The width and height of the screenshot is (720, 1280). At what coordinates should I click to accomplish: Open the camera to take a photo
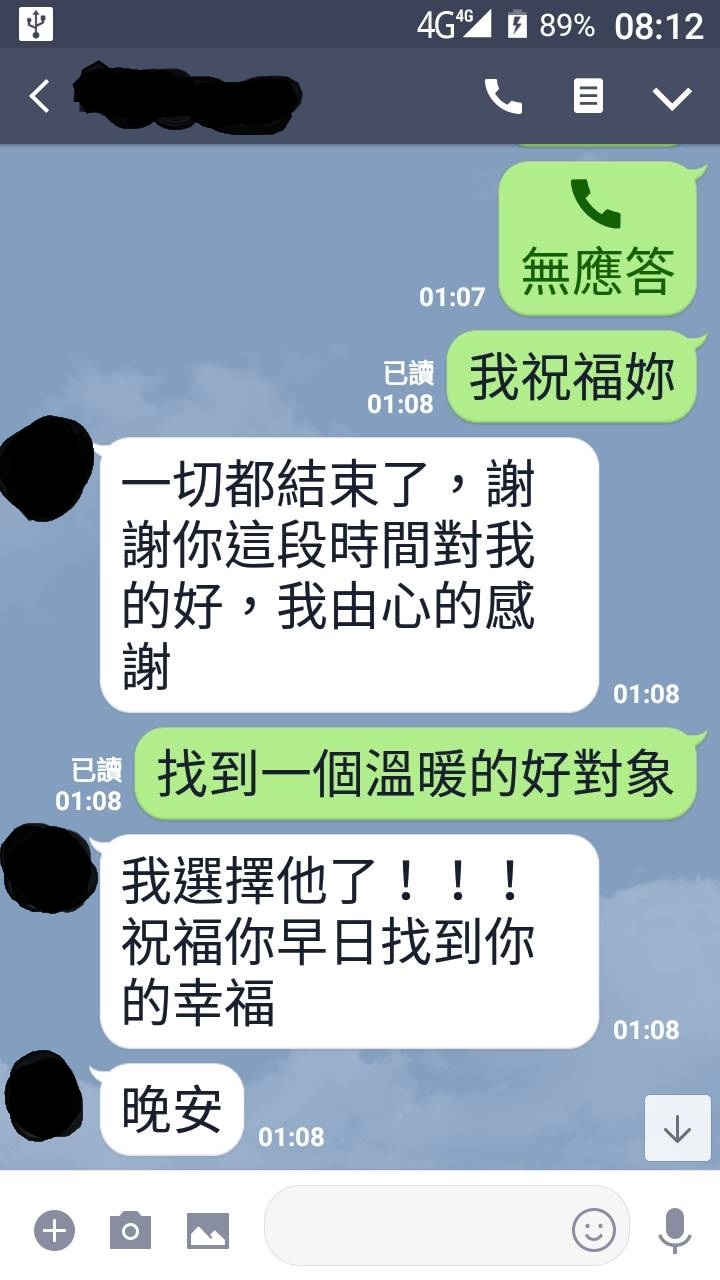point(130,1230)
